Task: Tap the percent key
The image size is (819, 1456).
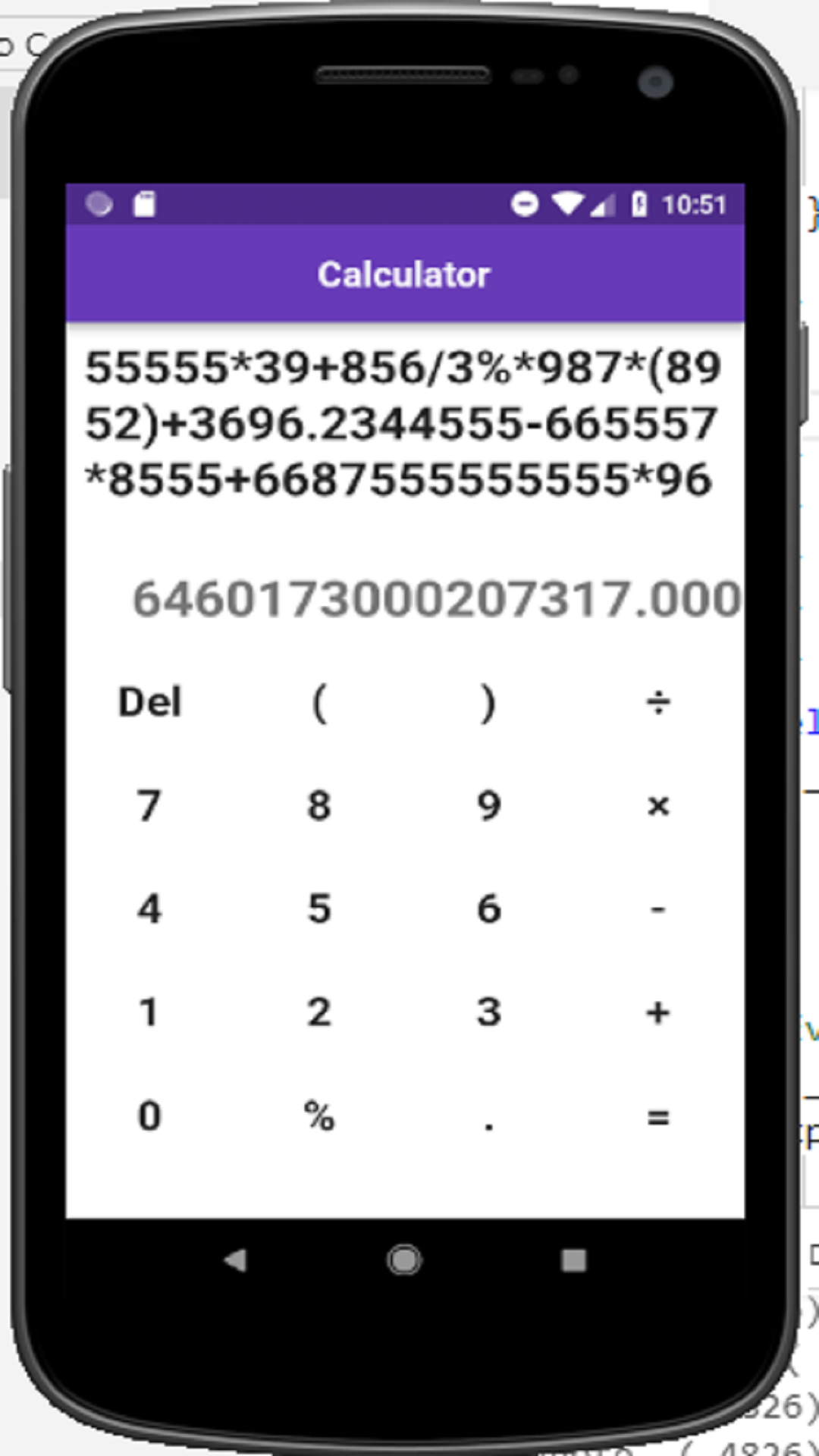Action: pos(319,1116)
